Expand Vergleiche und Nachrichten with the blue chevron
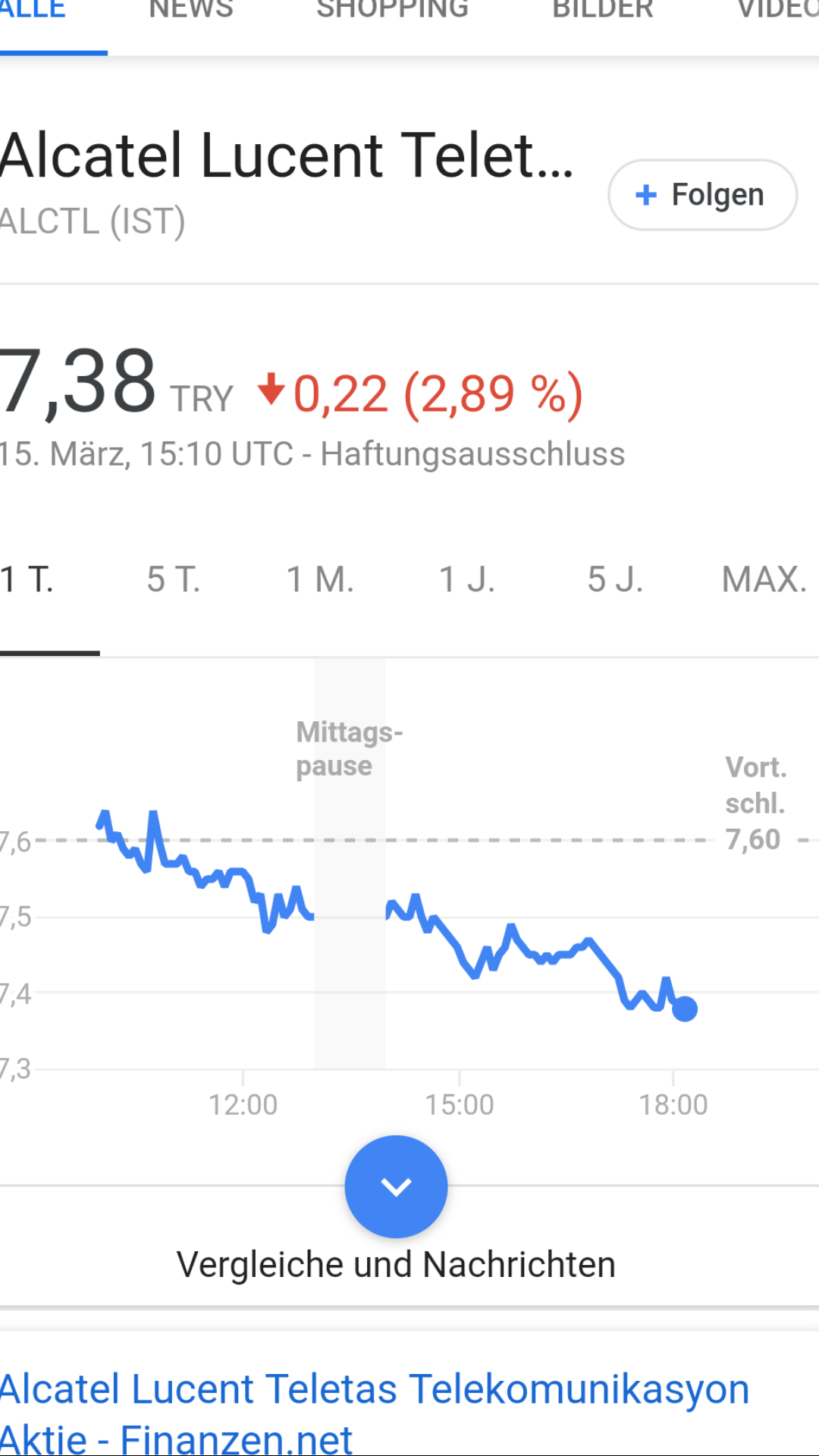819x1456 pixels. pos(396,1187)
